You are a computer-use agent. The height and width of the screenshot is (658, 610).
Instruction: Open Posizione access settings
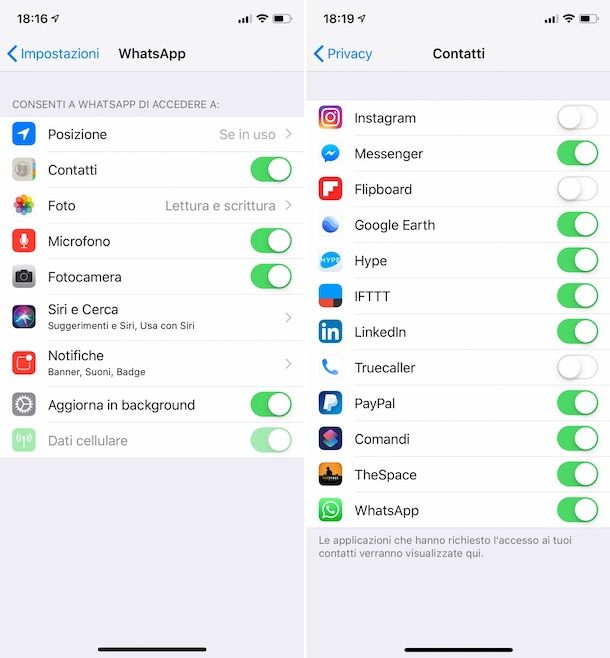pos(152,134)
